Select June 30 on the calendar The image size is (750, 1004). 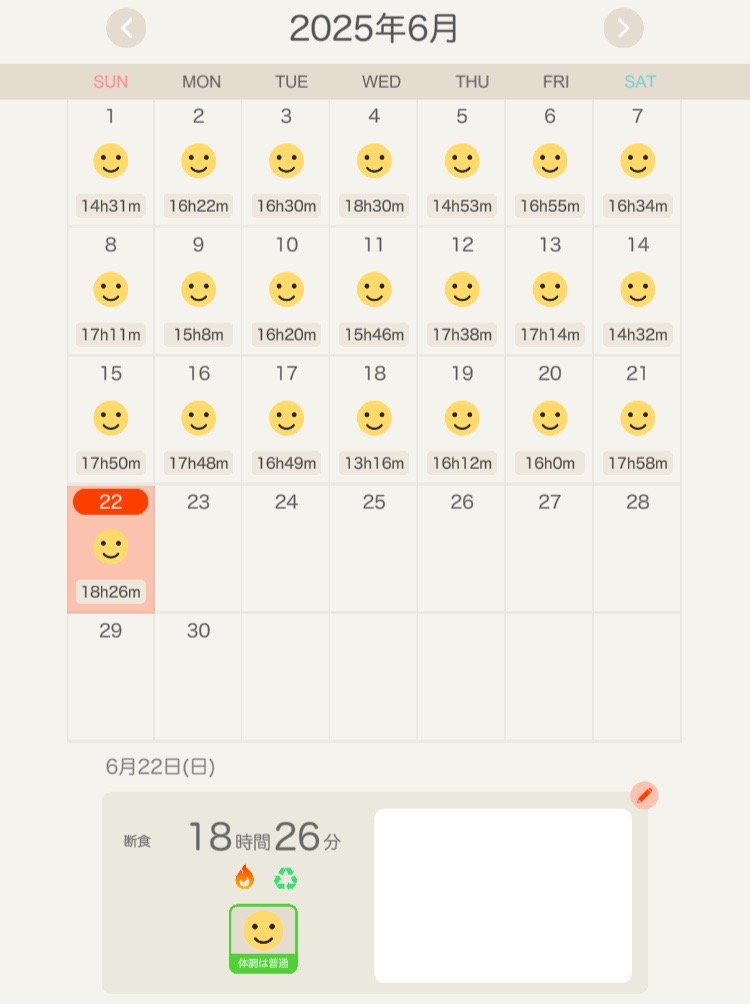click(x=198, y=675)
